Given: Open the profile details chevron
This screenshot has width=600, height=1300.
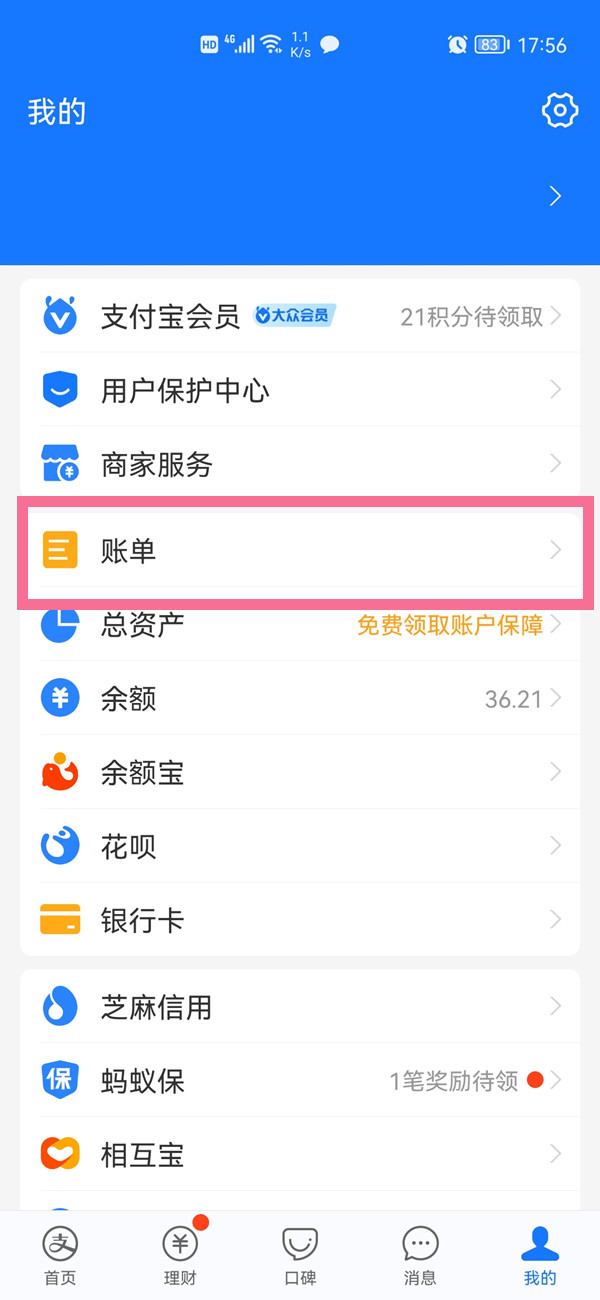Looking at the screenshot, I should pos(555,197).
